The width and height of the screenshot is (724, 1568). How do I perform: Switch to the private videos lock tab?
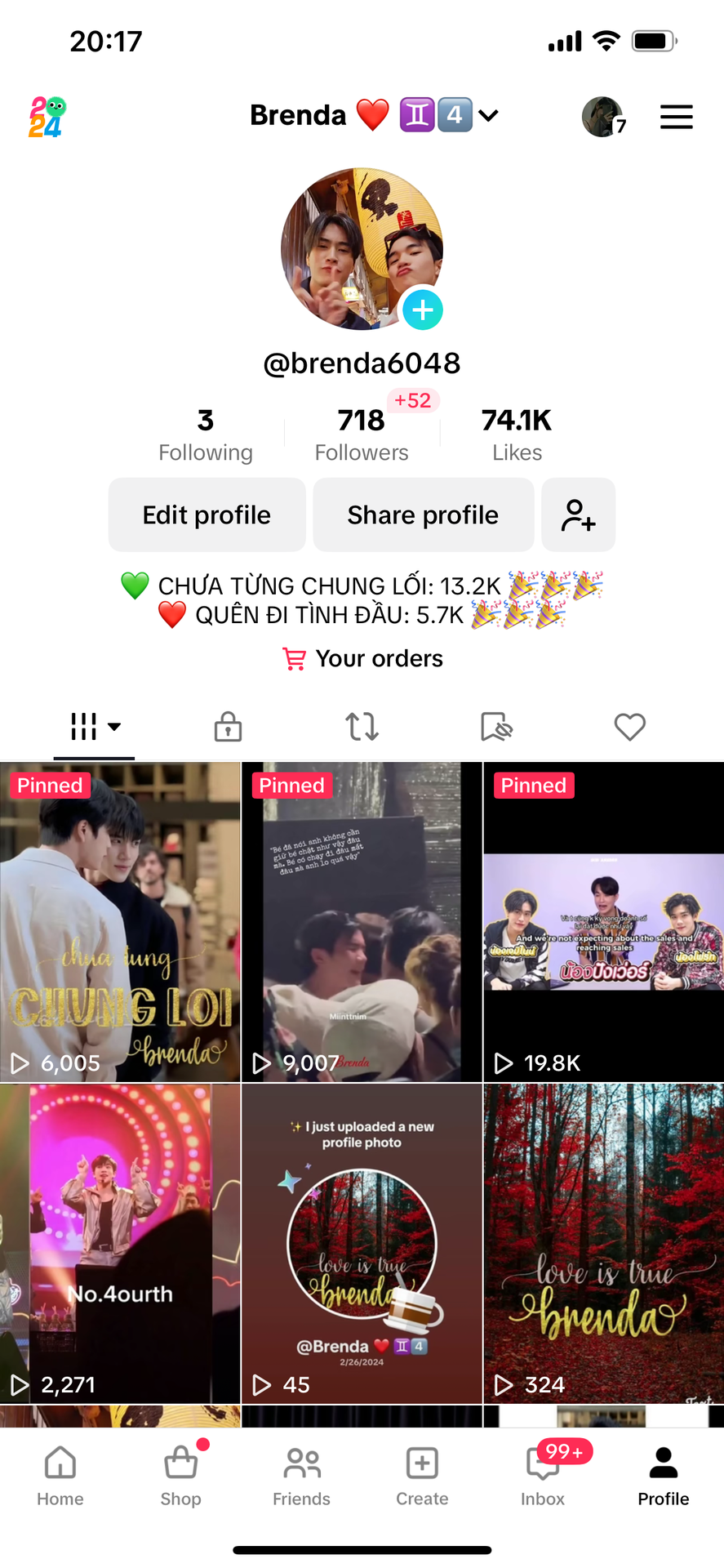228,726
